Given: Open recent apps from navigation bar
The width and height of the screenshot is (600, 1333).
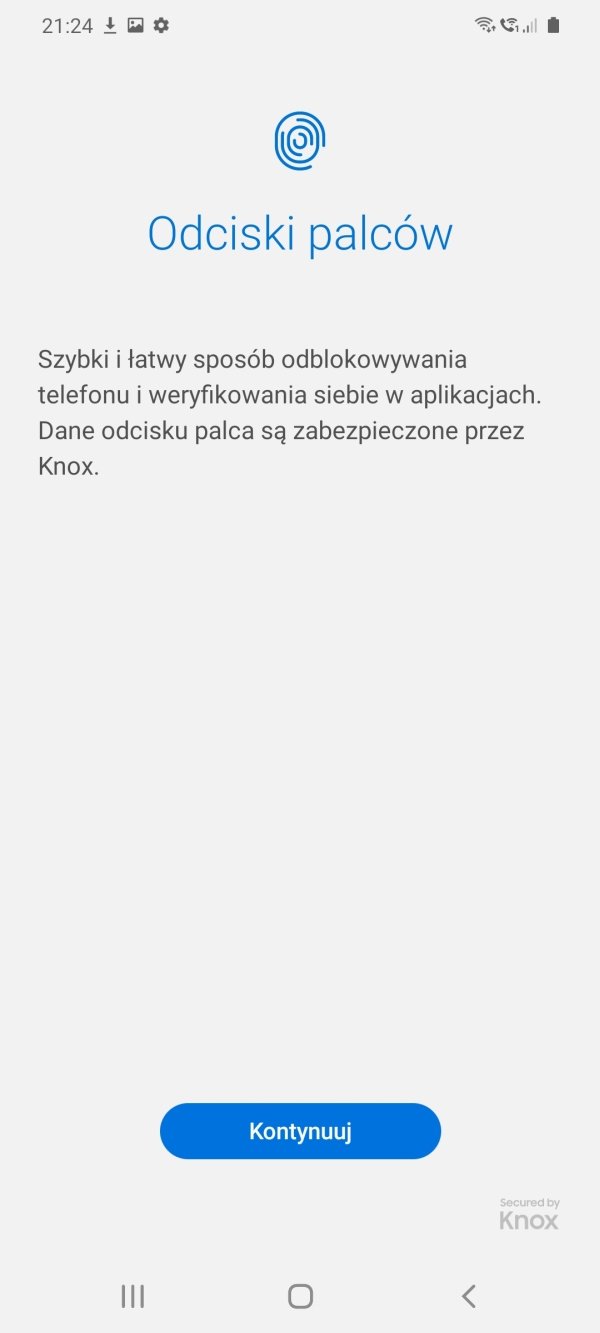Looking at the screenshot, I should point(132,1296).
